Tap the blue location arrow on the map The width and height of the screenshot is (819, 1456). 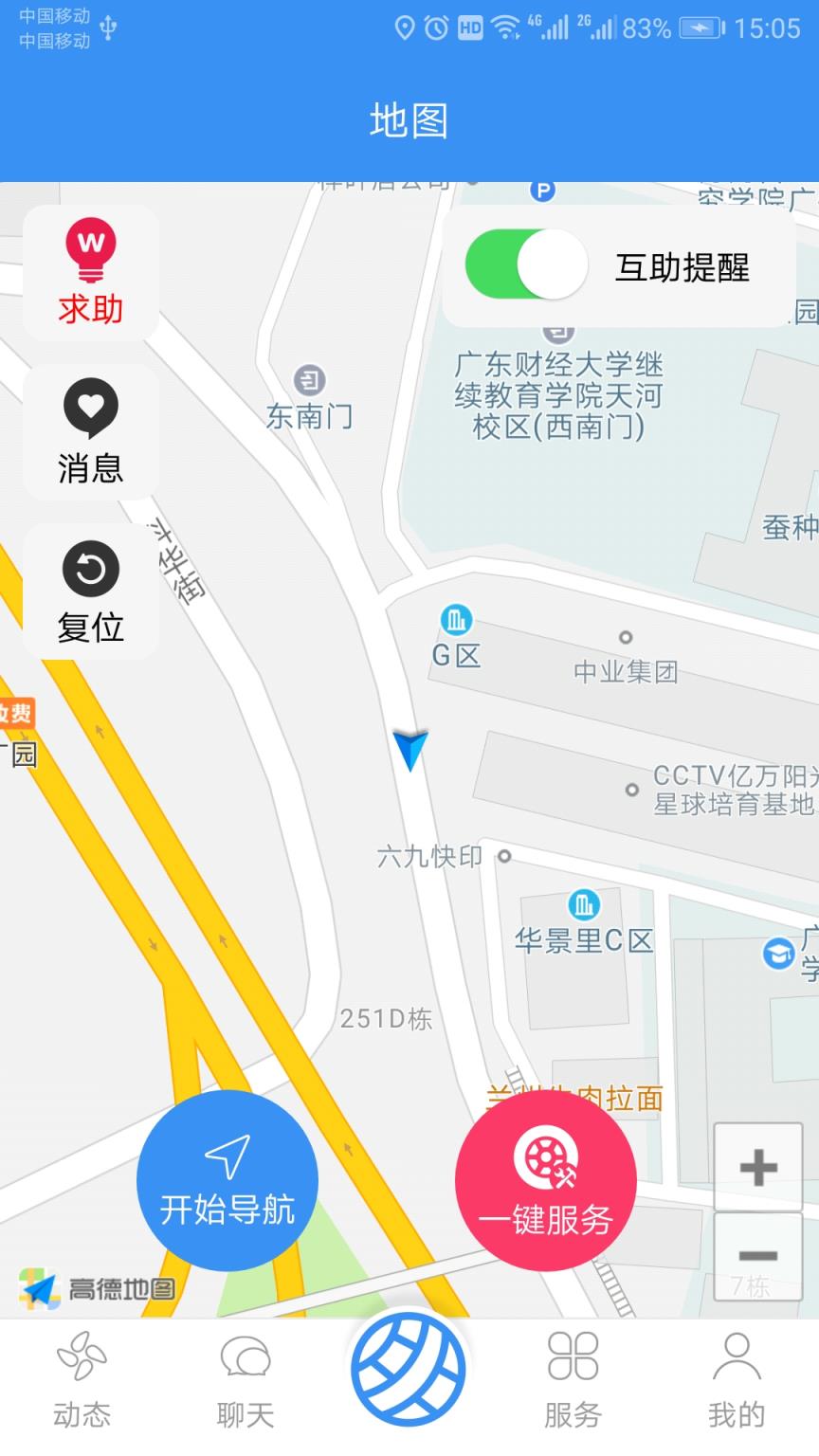pyautogui.click(x=411, y=751)
